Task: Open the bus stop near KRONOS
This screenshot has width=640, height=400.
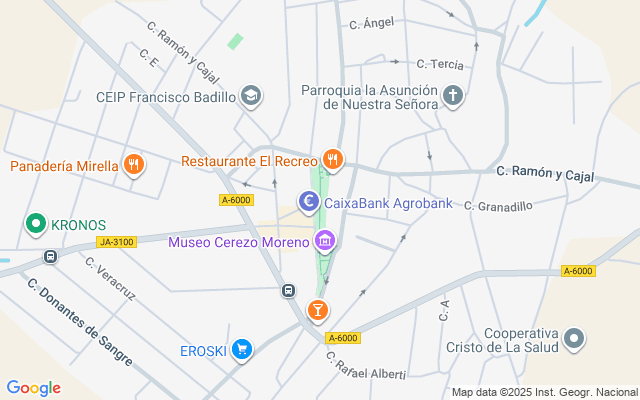Action: [50, 256]
